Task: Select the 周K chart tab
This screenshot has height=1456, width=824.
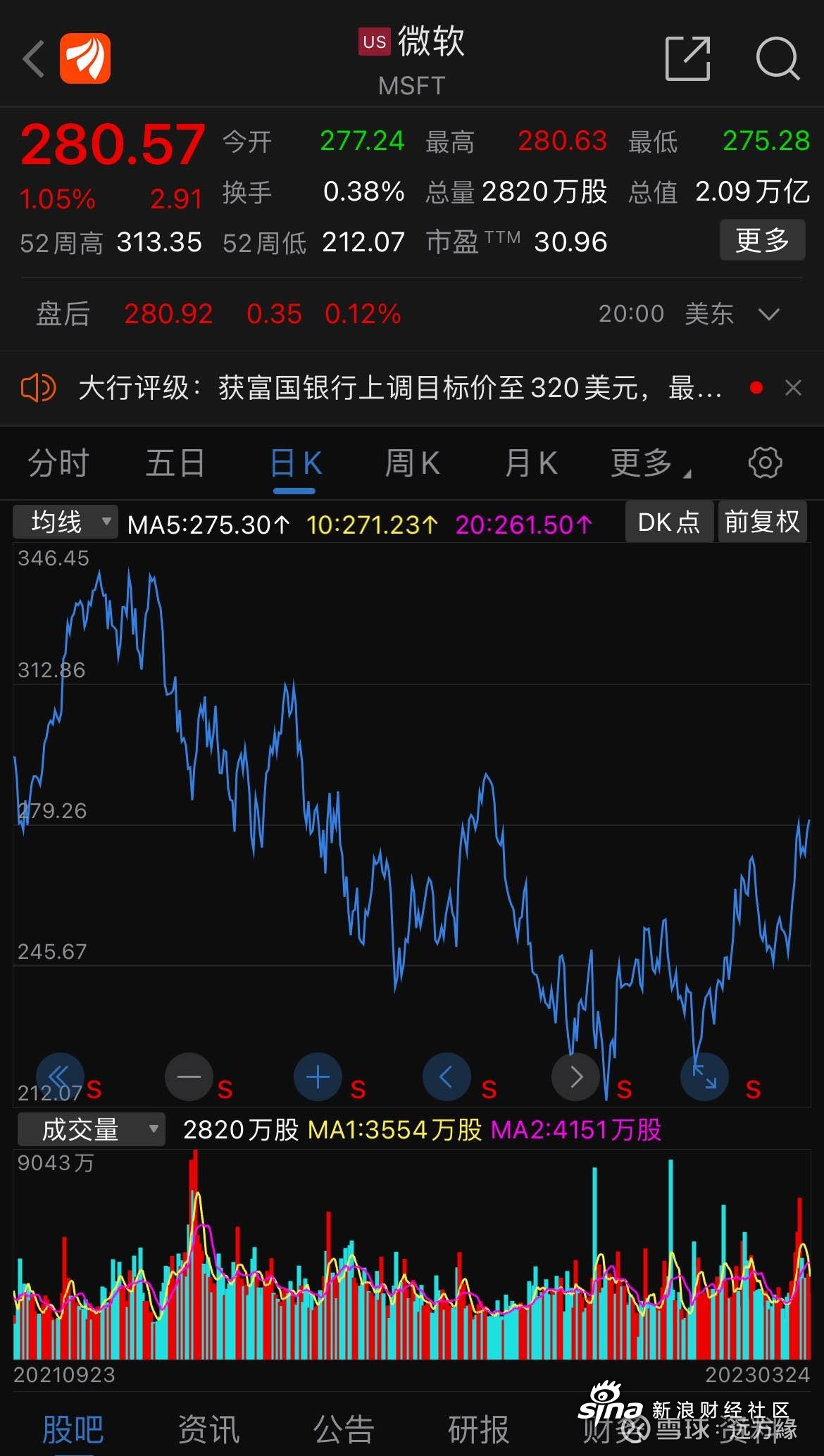Action: click(x=413, y=463)
